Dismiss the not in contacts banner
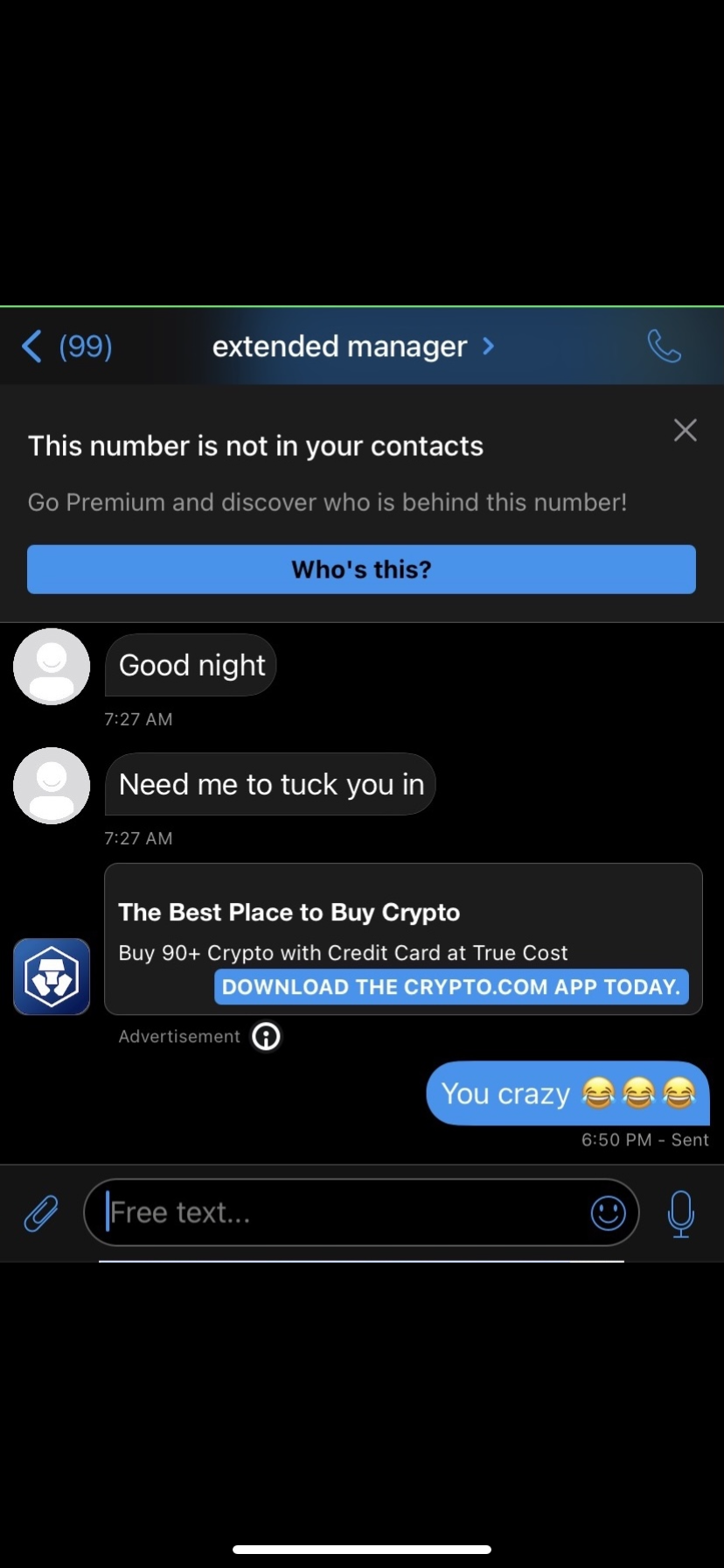Viewport: 724px width, 1568px height. tap(685, 430)
